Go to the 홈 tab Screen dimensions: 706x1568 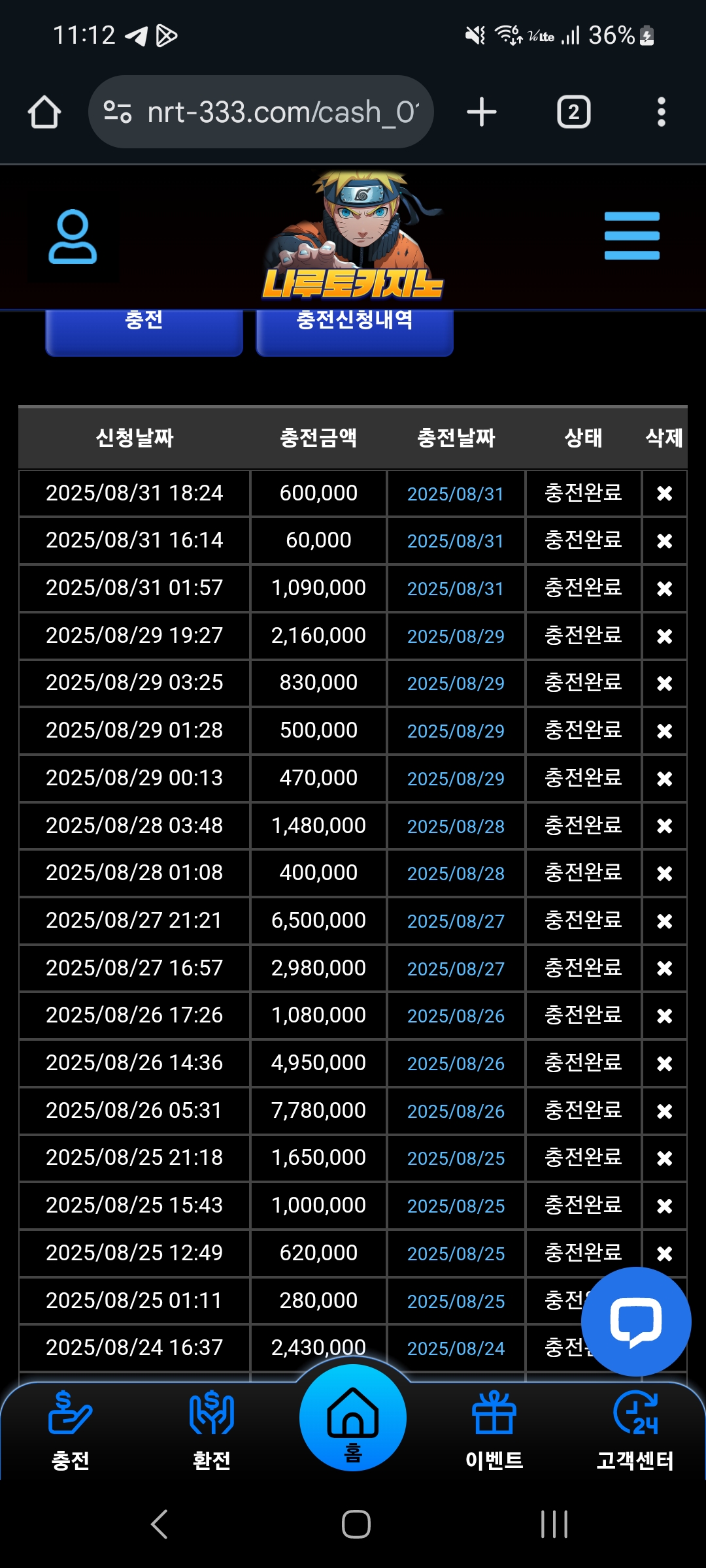coord(353,1418)
